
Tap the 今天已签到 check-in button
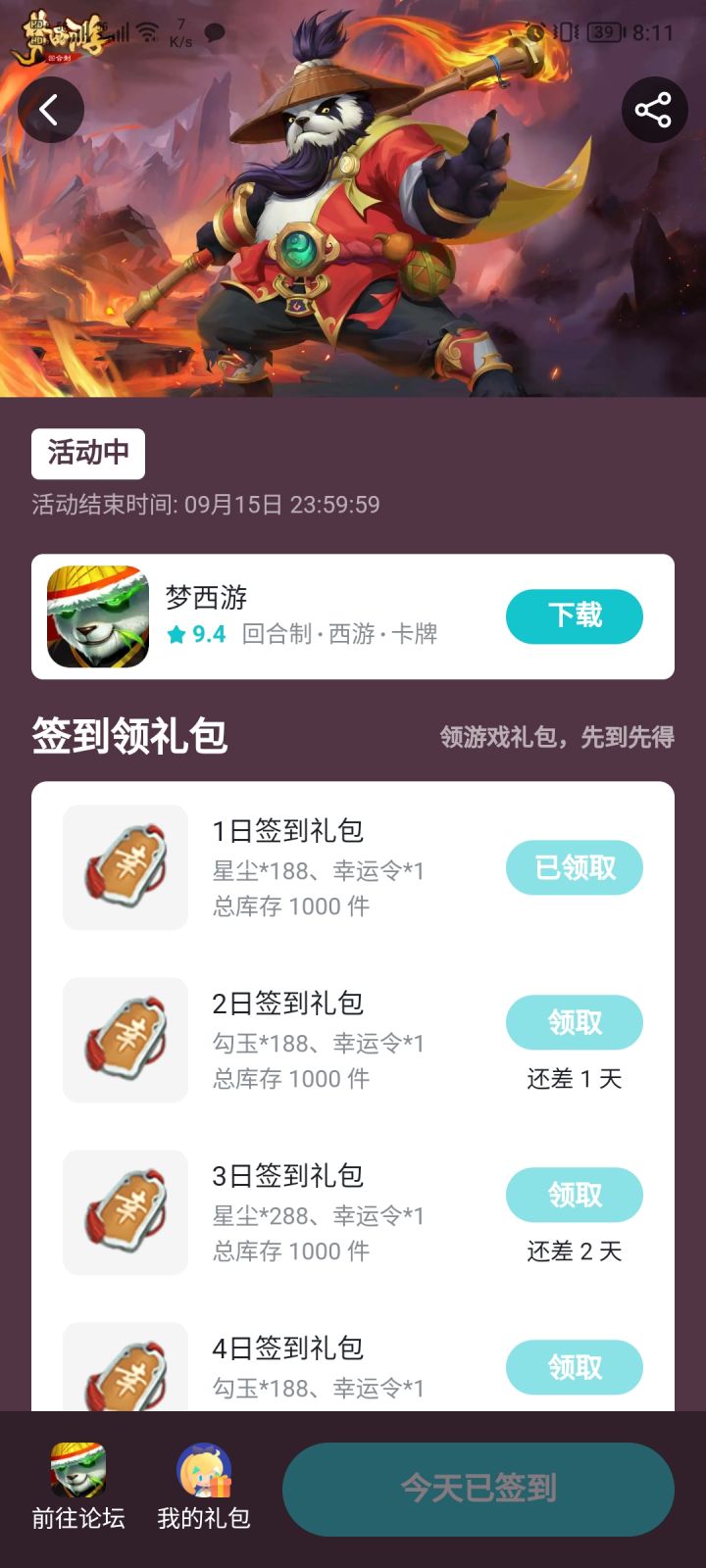pos(478,1489)
